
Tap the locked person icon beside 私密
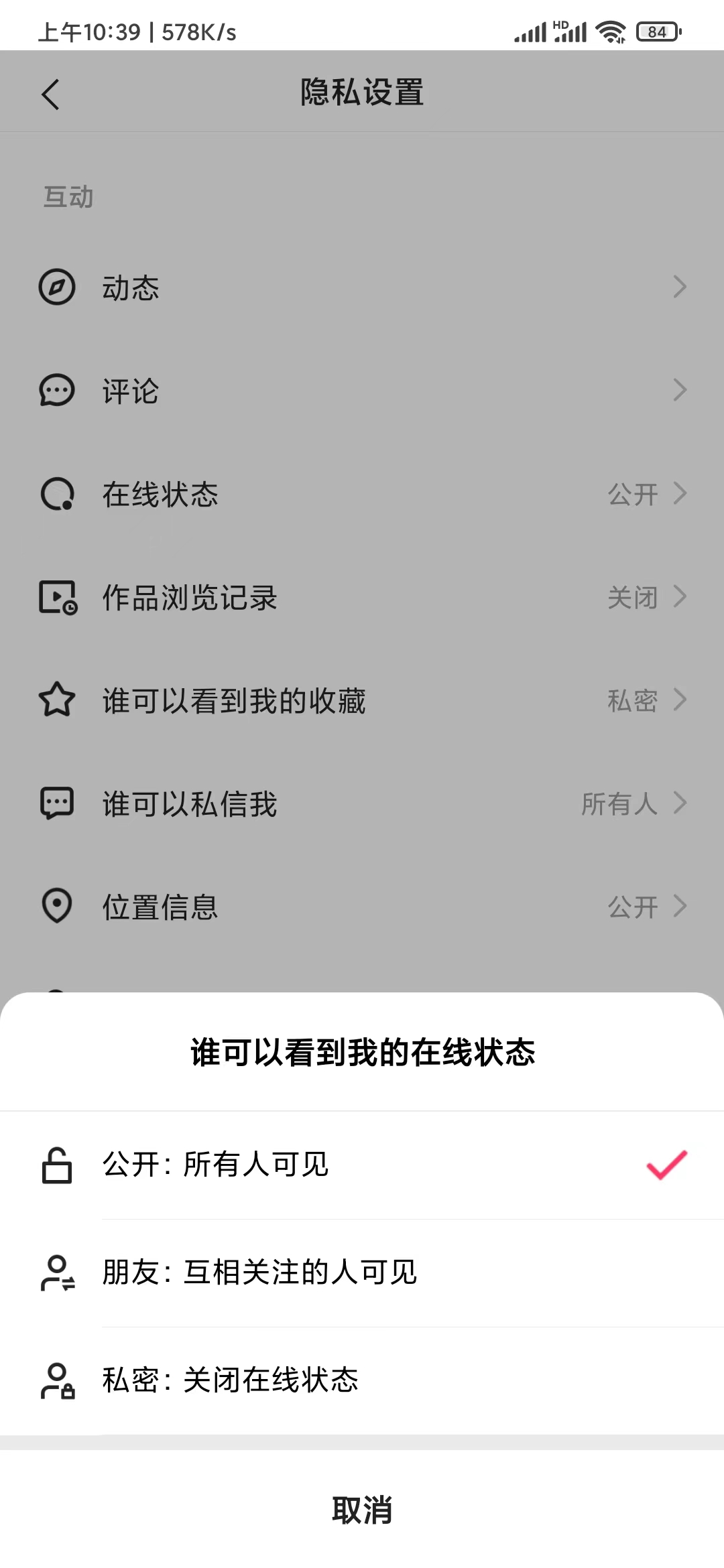click(57, 1380)
